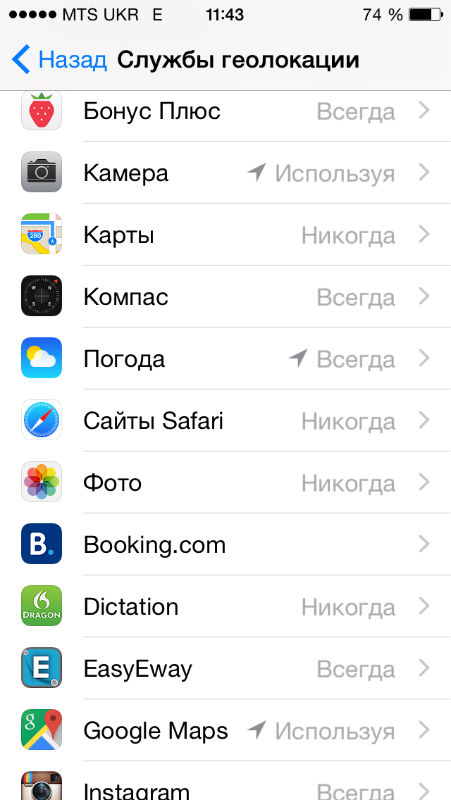Choose the Фото row

tap(226, 483)
